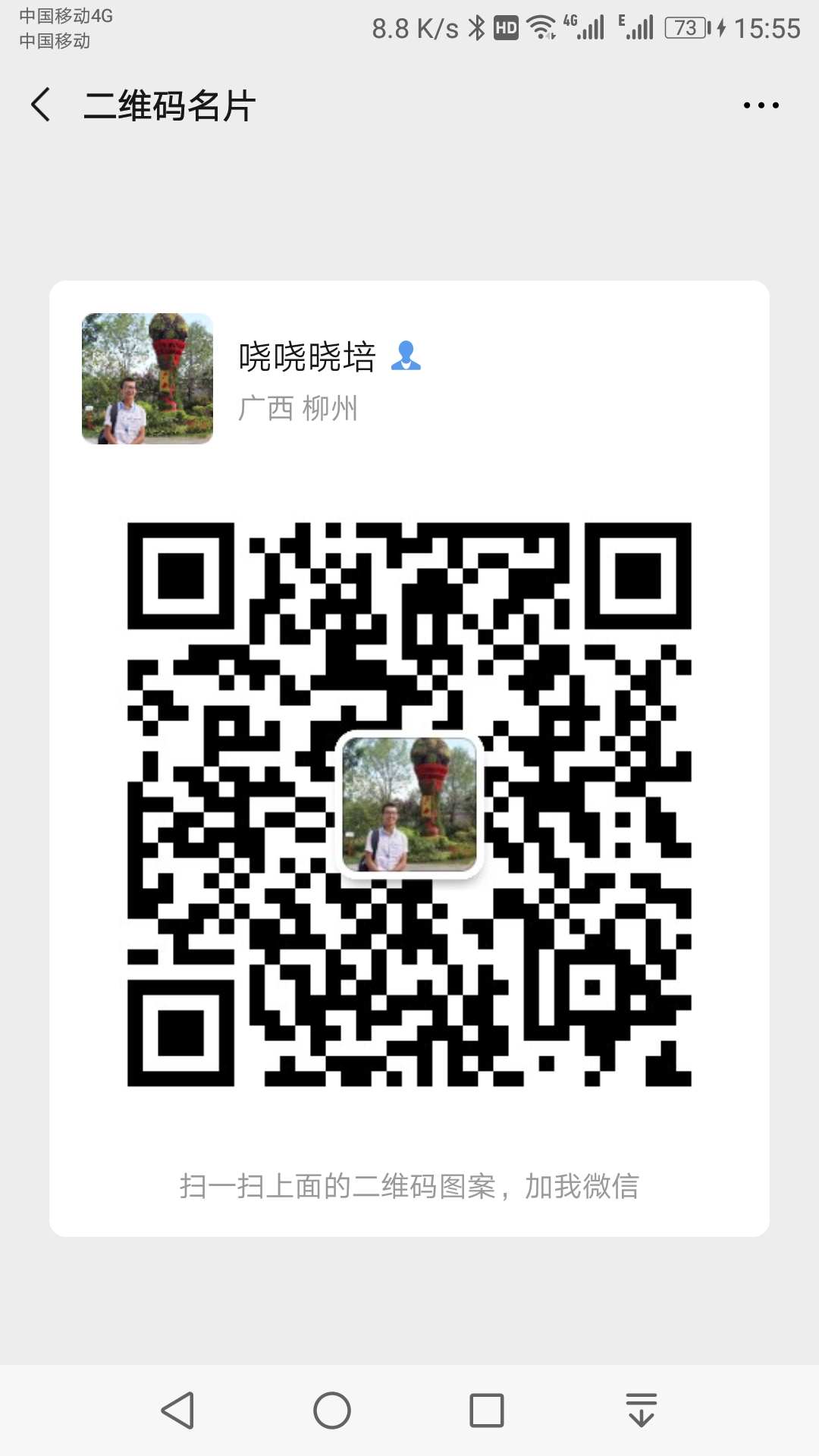
Task: Tap the 4G signal icon in the status bar
Action: click(584, 27)
